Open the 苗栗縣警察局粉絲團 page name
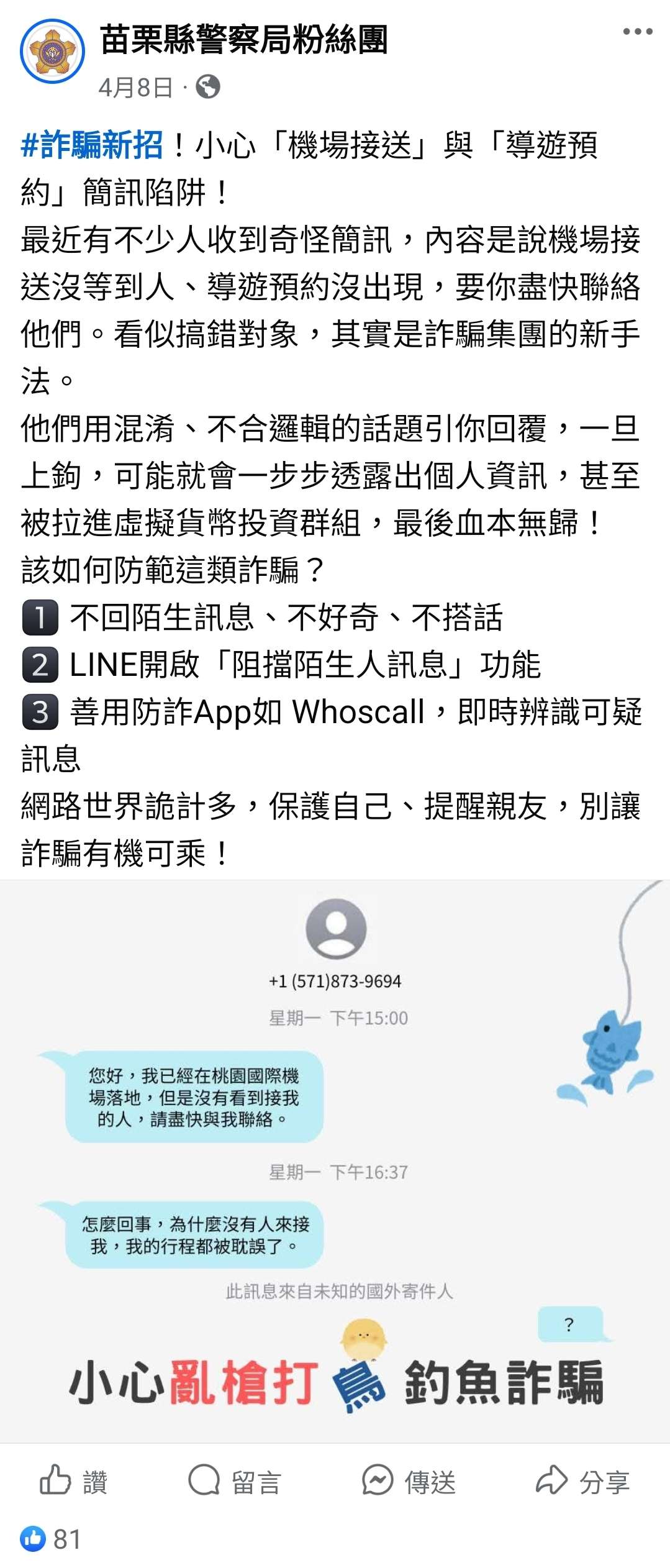 243,40
